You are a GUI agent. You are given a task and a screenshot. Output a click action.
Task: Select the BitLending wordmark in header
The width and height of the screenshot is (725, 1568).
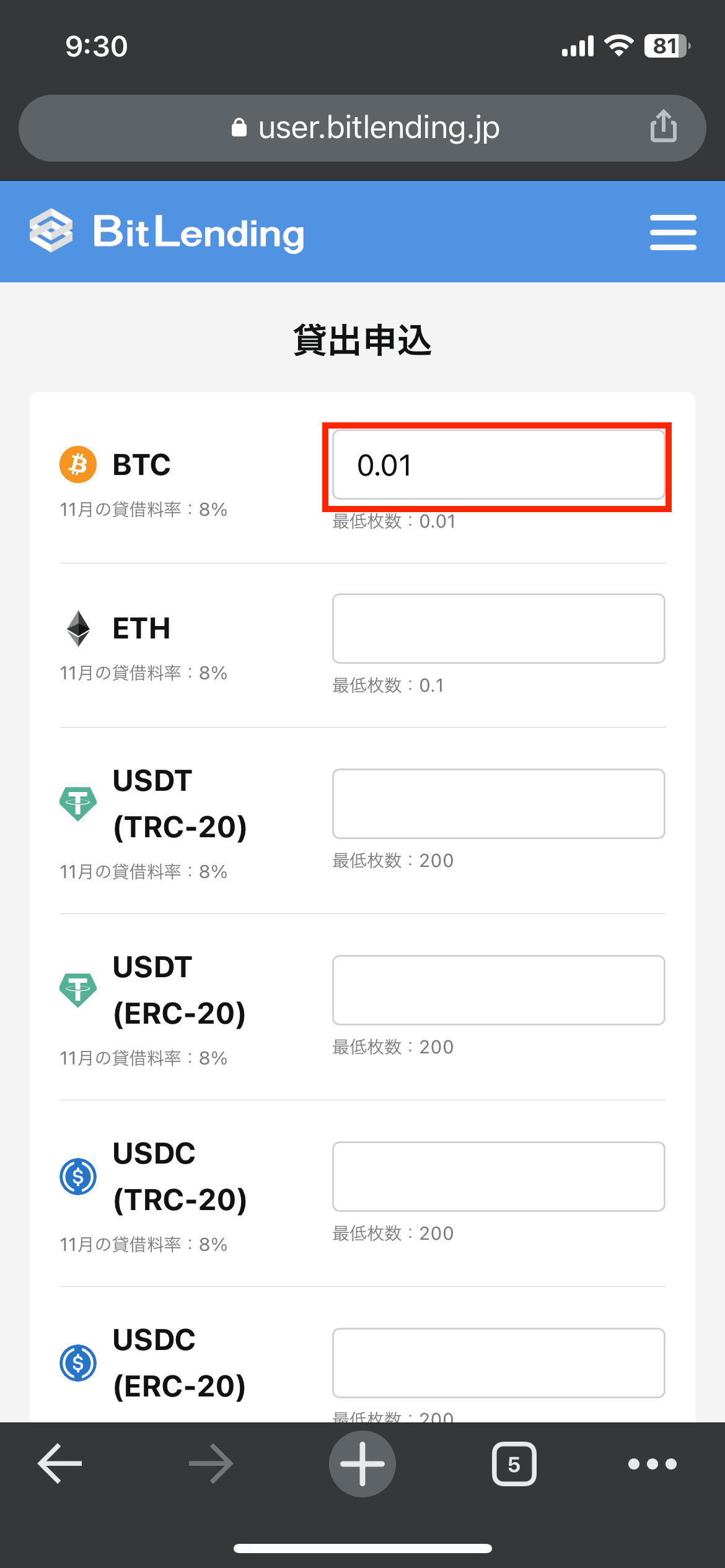[198, 231]
